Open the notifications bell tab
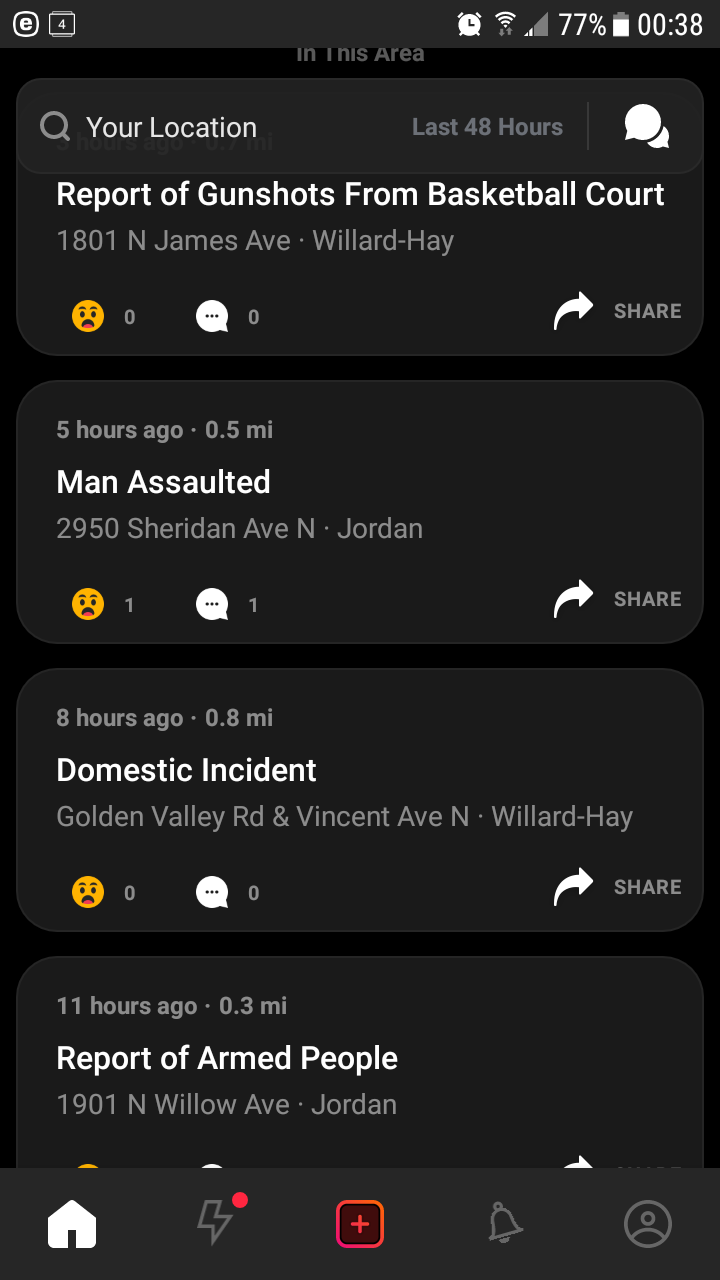The height and width of the screenshot is (1280, 720). (504, 1224)
